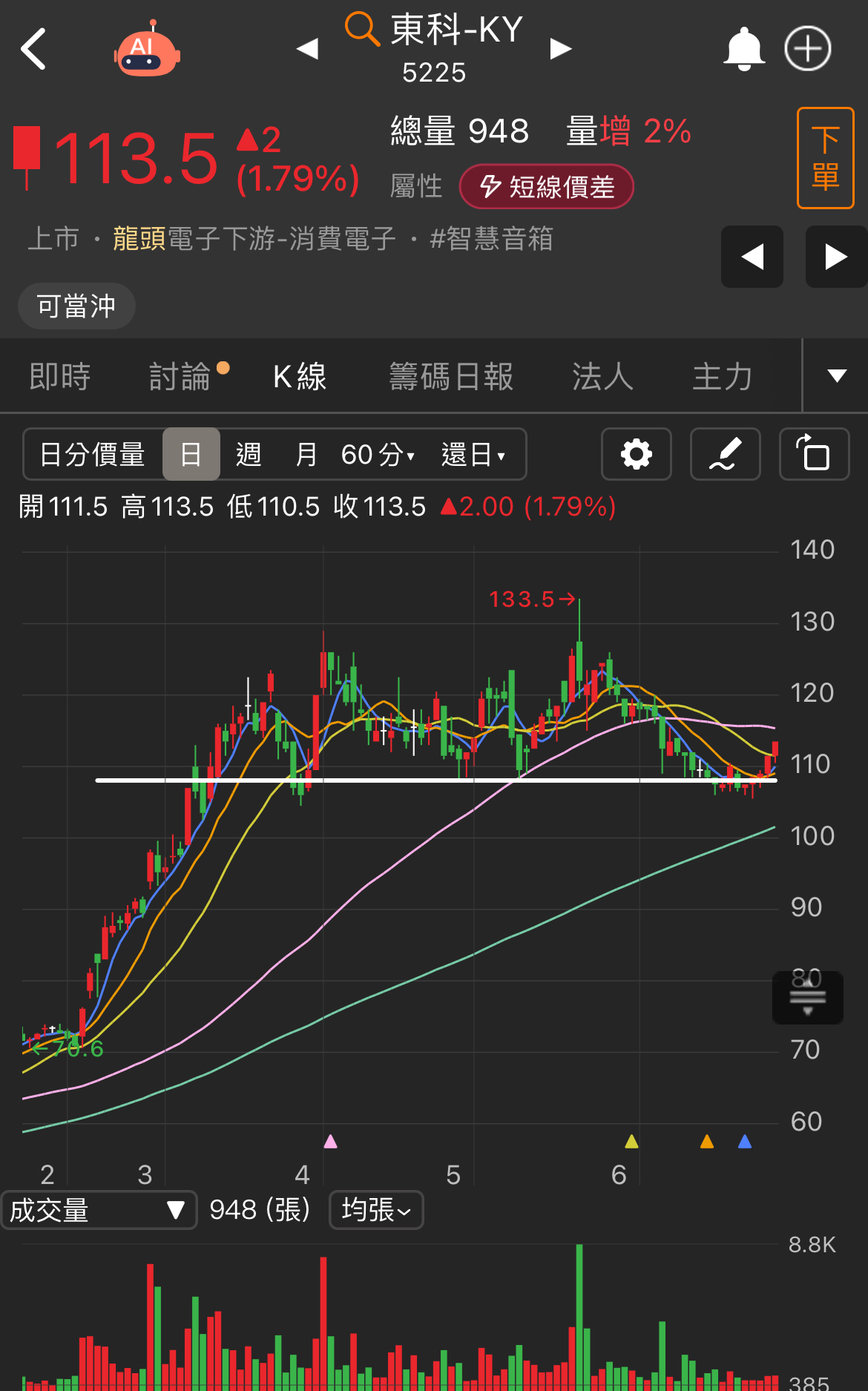868x1391 pixels.
Task: Tap the 下單 order button
Action: [824, 157]
